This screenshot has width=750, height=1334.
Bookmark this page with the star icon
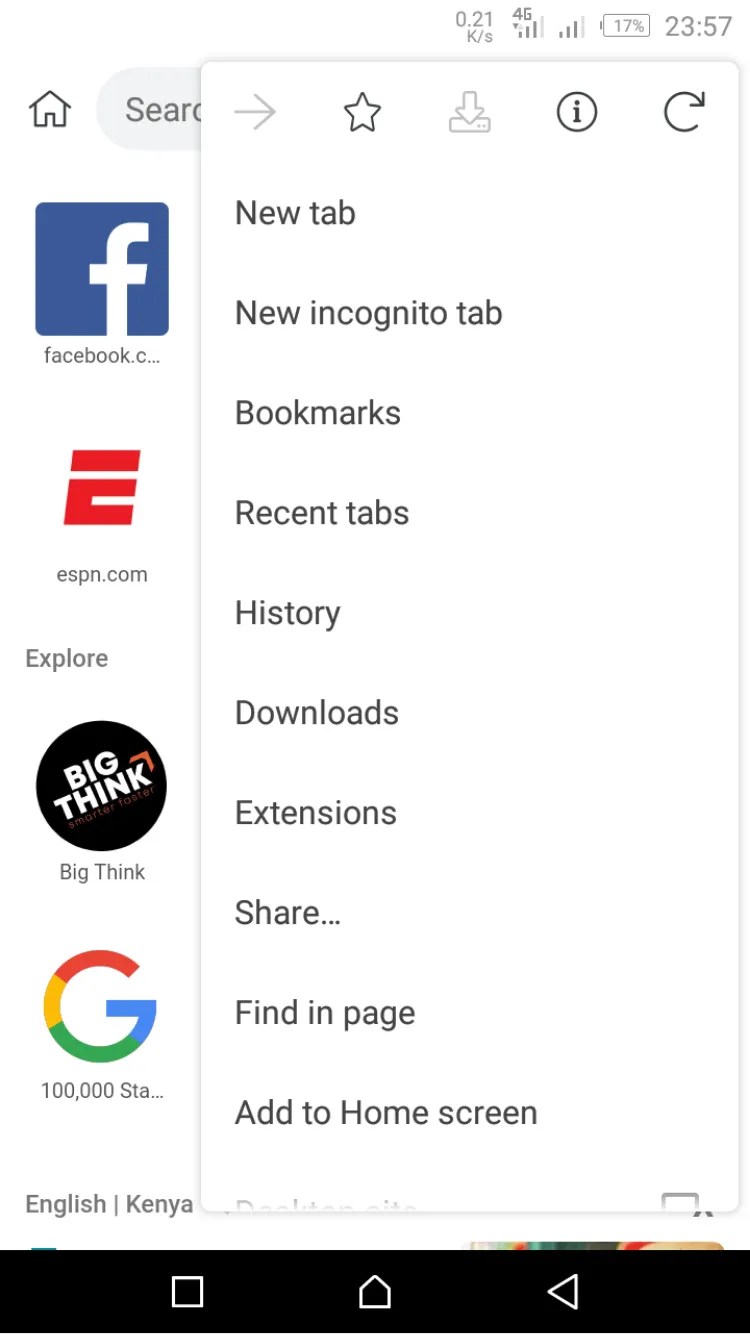pyautogui.click(x=362, y=113)
